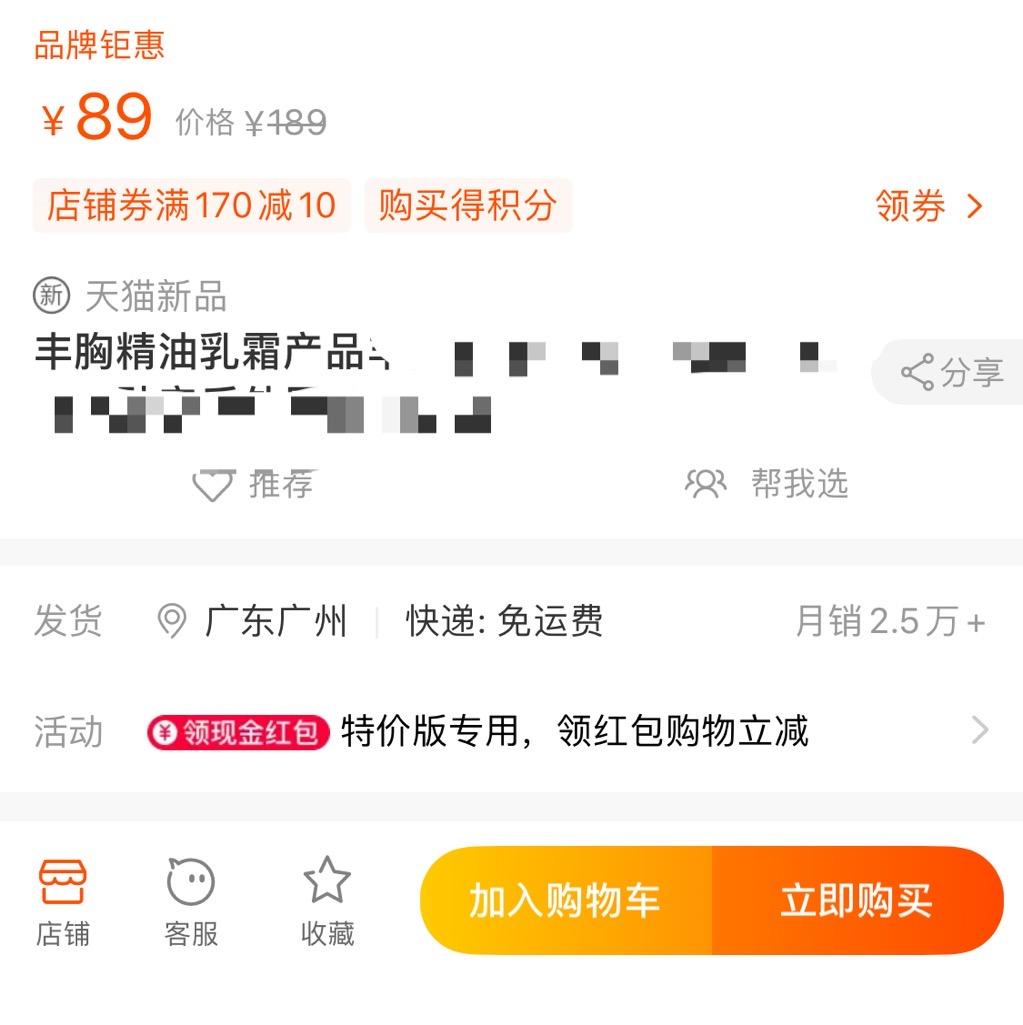Image resolution: width=1023 pixels, height=1025 pixels.
Task: Click the location pin beside 广东广州
Action: 172,621
